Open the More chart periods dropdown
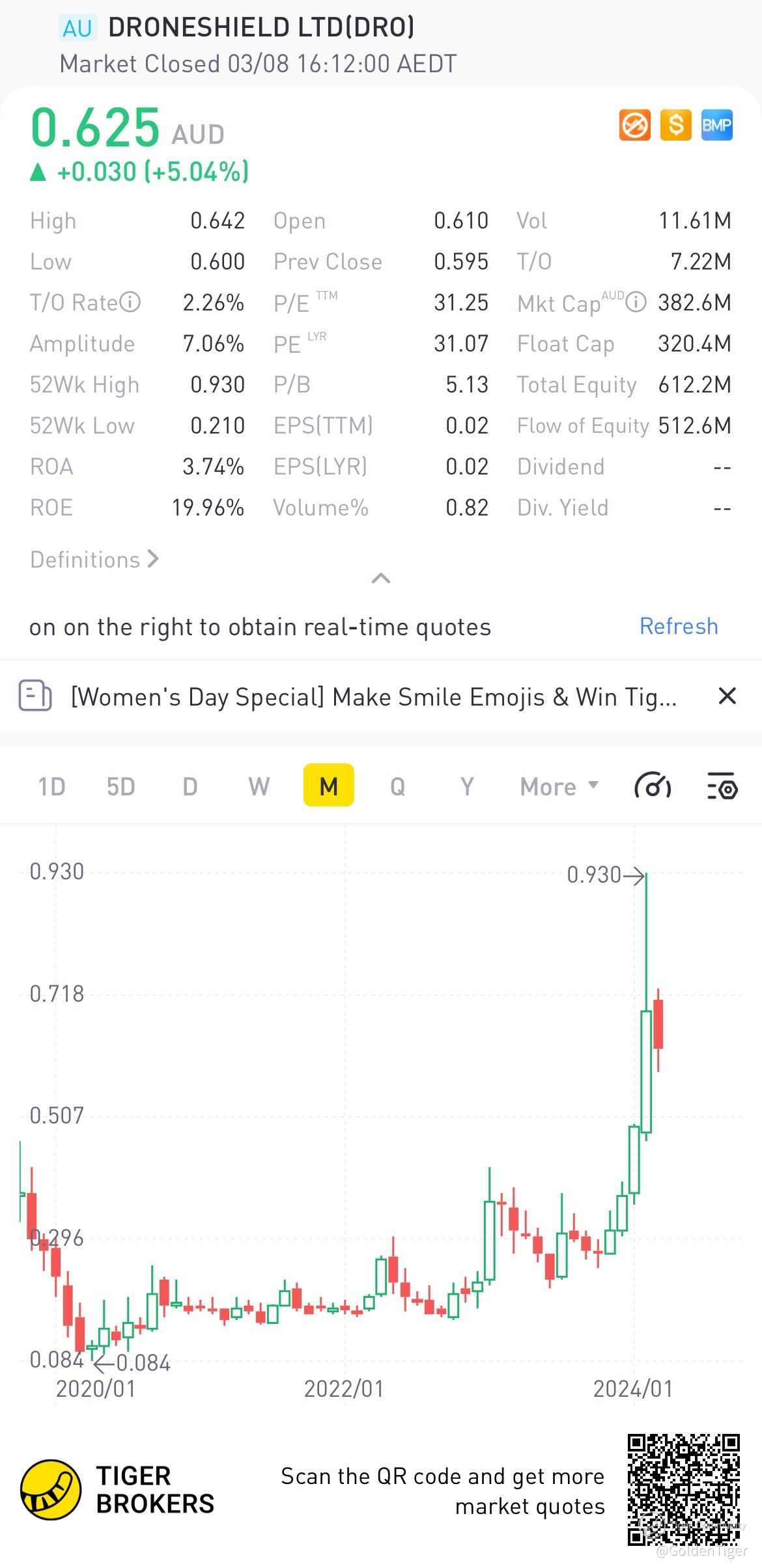The image size is (762, 1568). click(559, 786)
